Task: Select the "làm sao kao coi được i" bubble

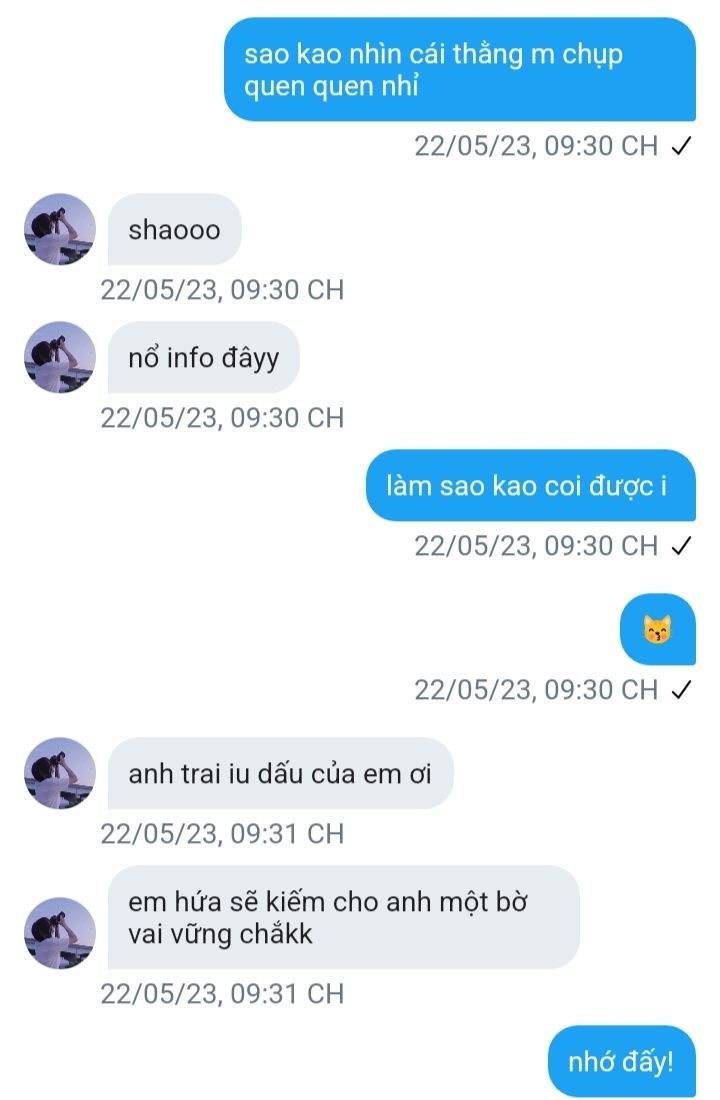Action: (530, 486)
